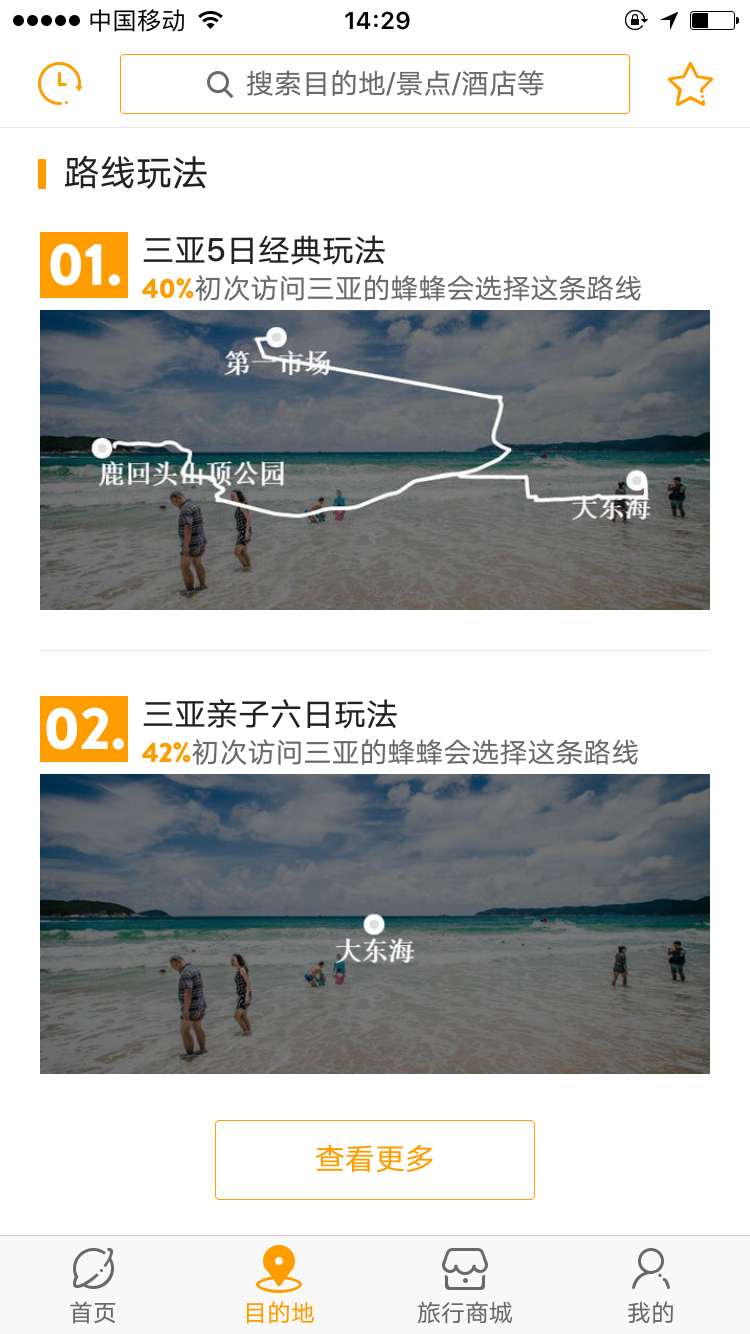The width and height of the screenshot is (750, 1334).
Task: Open the favorites star icon
Action: (x=689, y=85)
